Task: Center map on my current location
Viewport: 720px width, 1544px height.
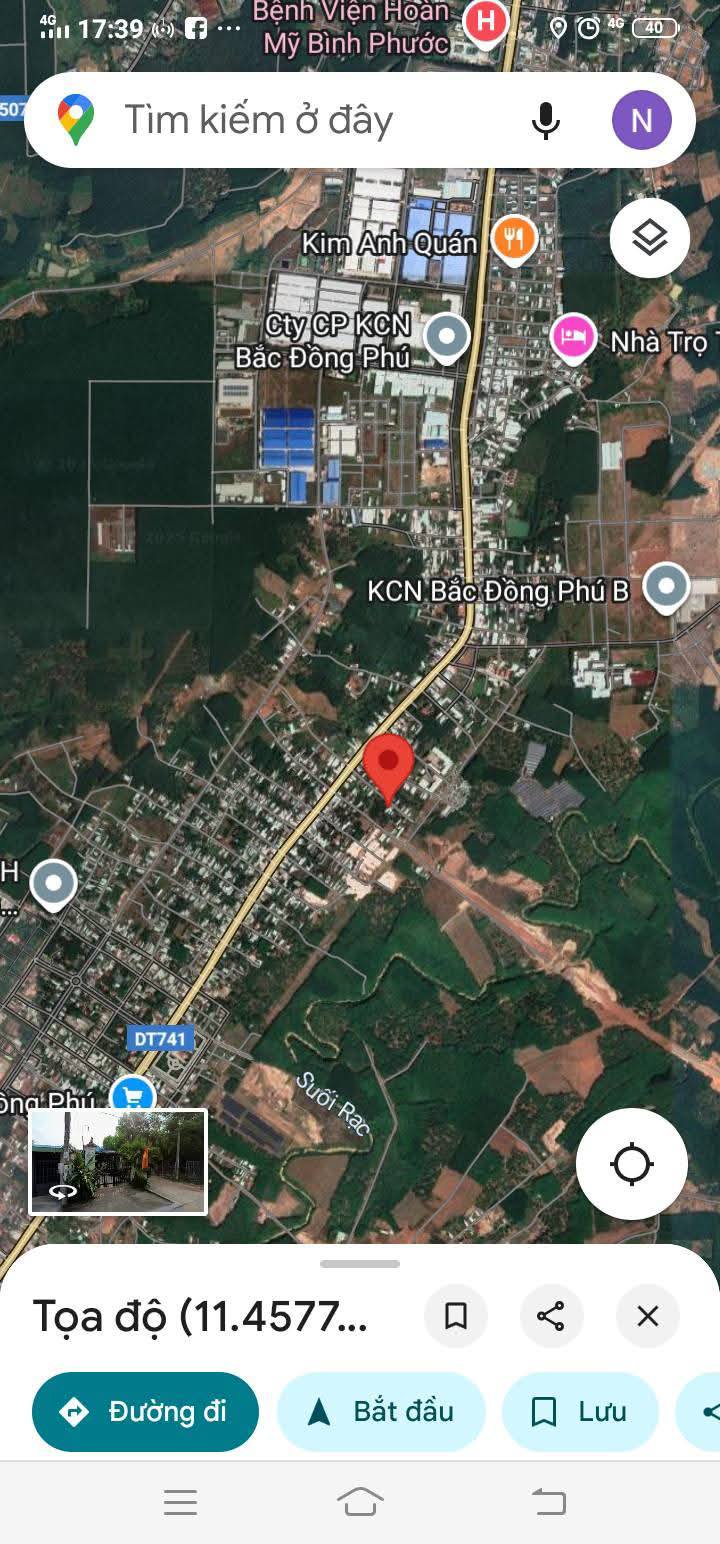Action: [631, 1164]
